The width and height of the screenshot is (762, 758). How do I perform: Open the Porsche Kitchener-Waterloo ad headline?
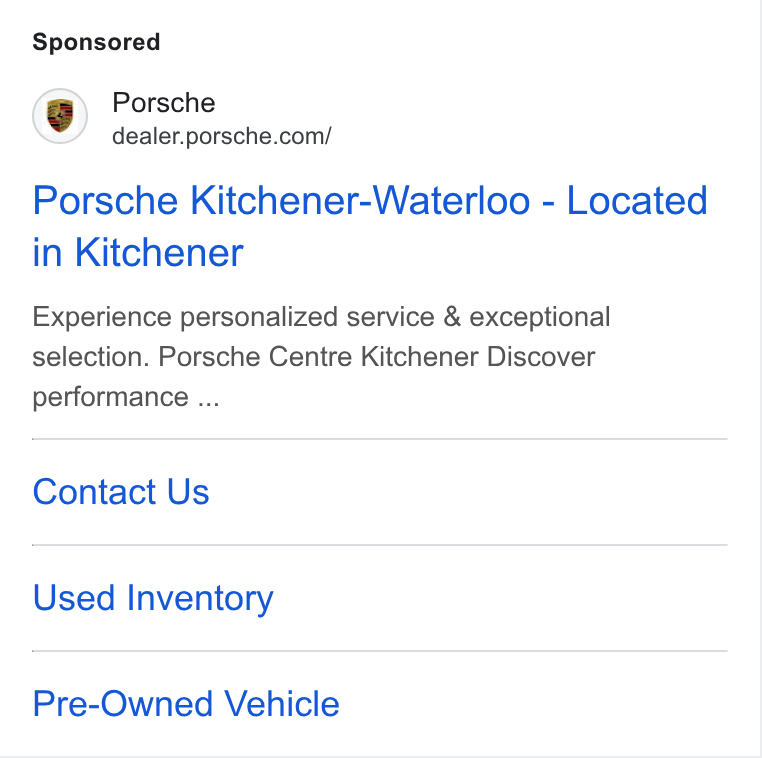click(369, 226)
